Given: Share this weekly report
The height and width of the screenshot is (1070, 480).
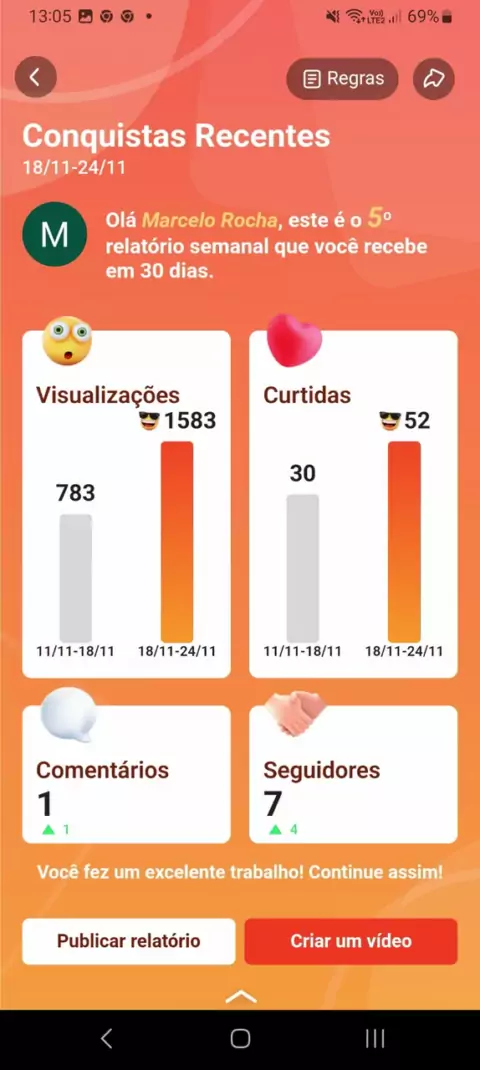Looking at the screenshot, I should [434, 78].
